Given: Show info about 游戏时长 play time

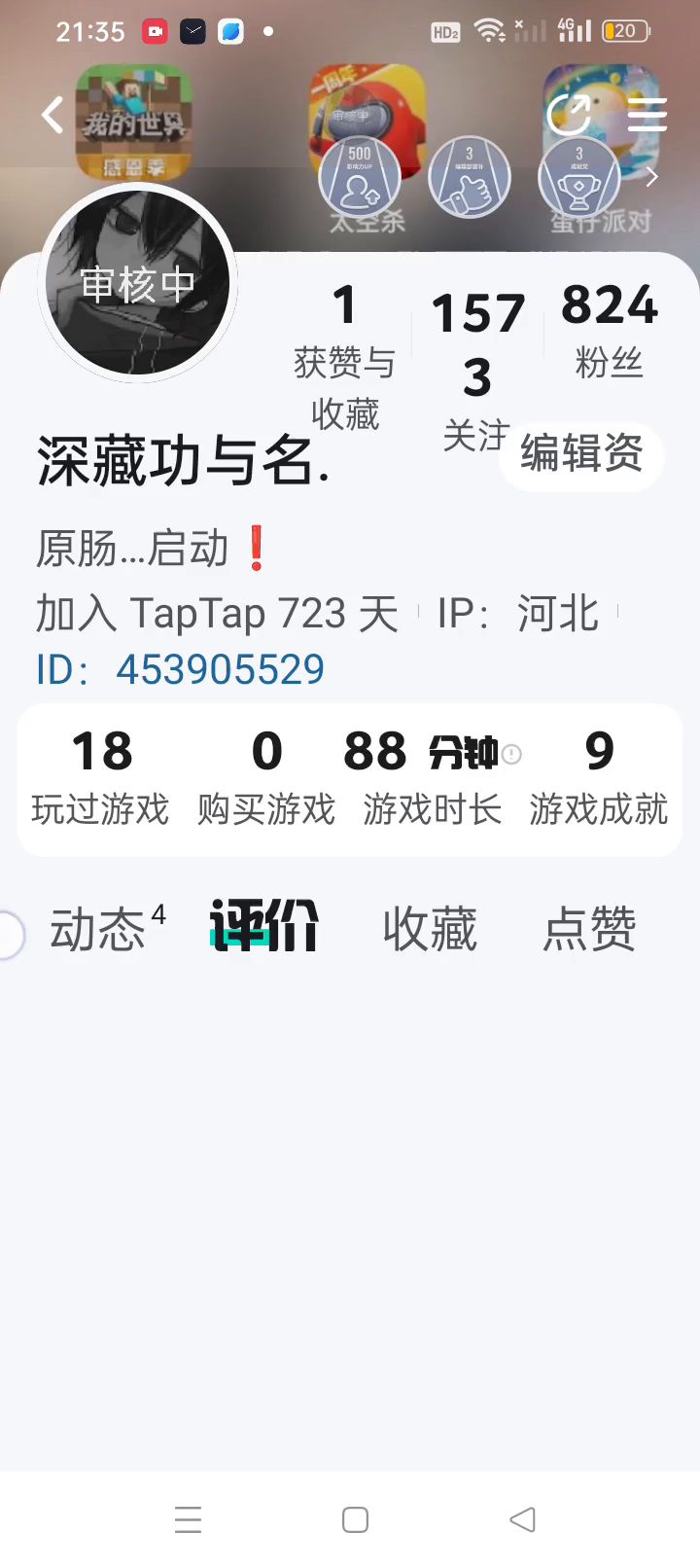Looking at the screenshot, I should click(x=511, y=754).
